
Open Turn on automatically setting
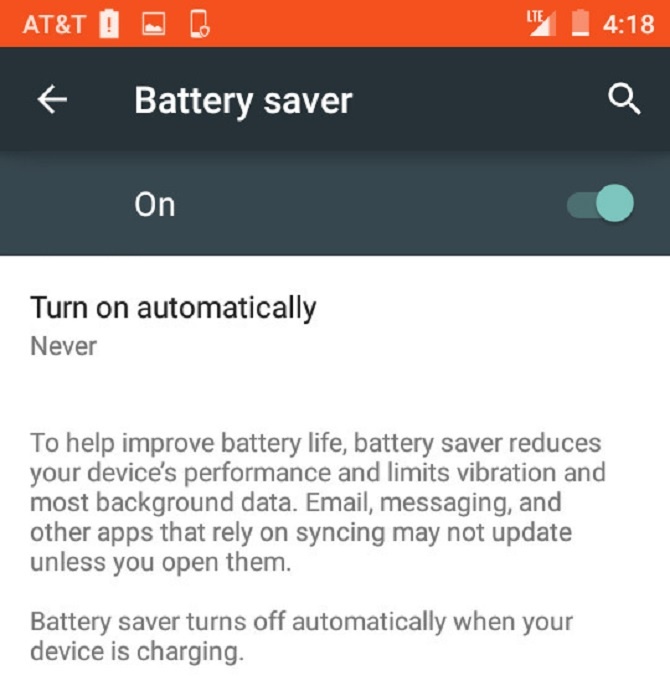[x=173, y=324]
